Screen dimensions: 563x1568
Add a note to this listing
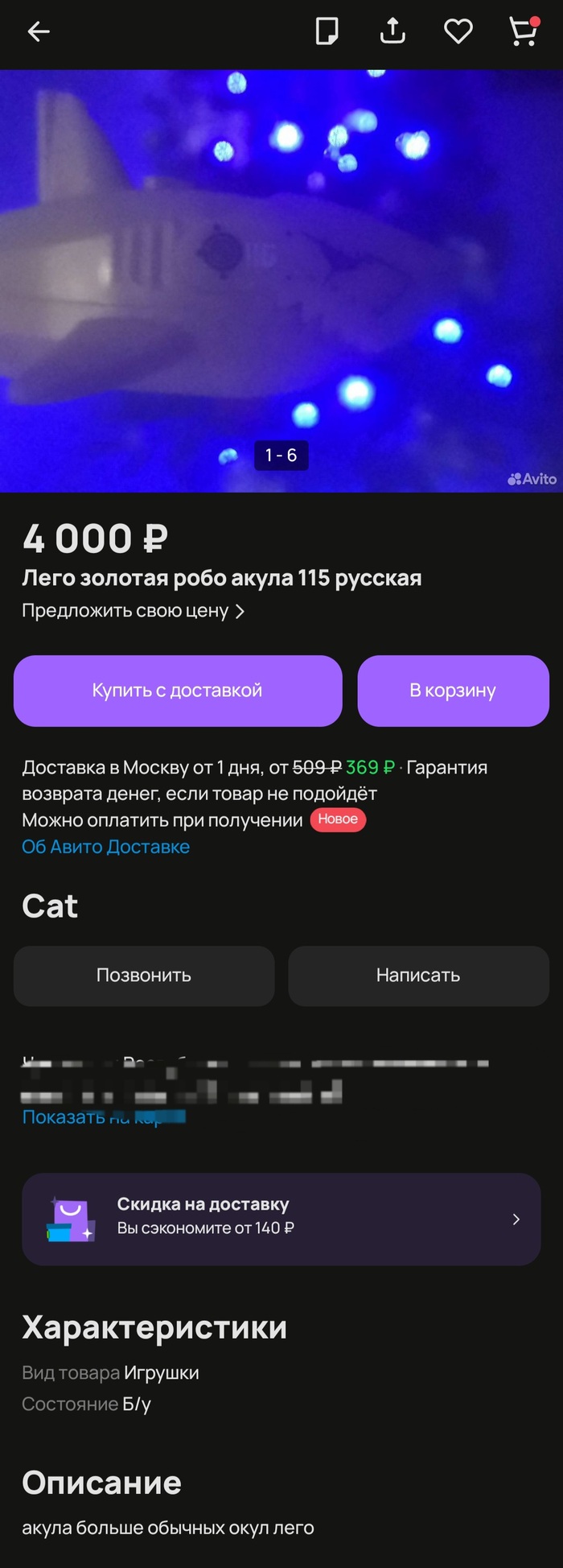[327, 32]
